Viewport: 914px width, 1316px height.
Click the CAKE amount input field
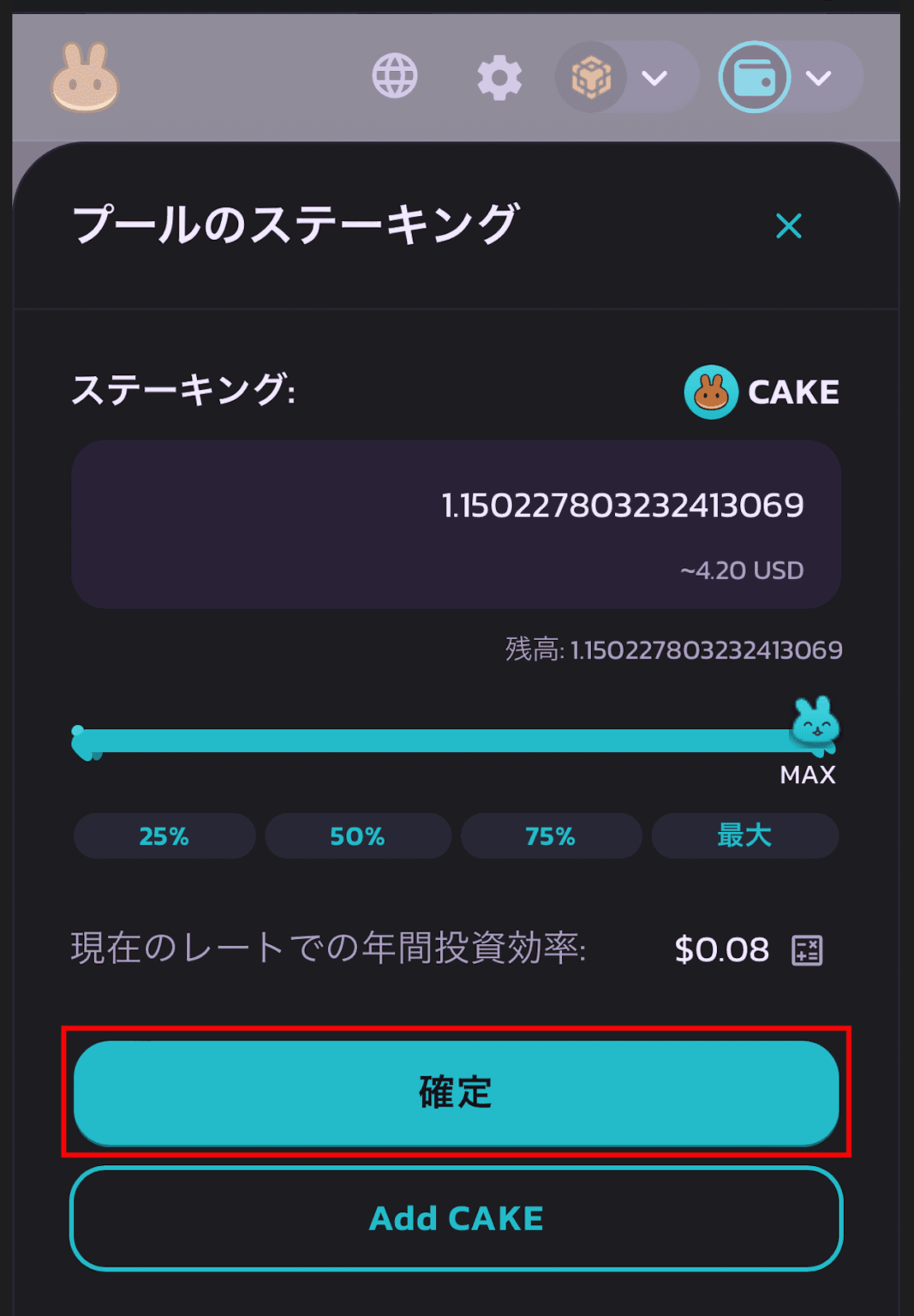click(x=457, y=523)
